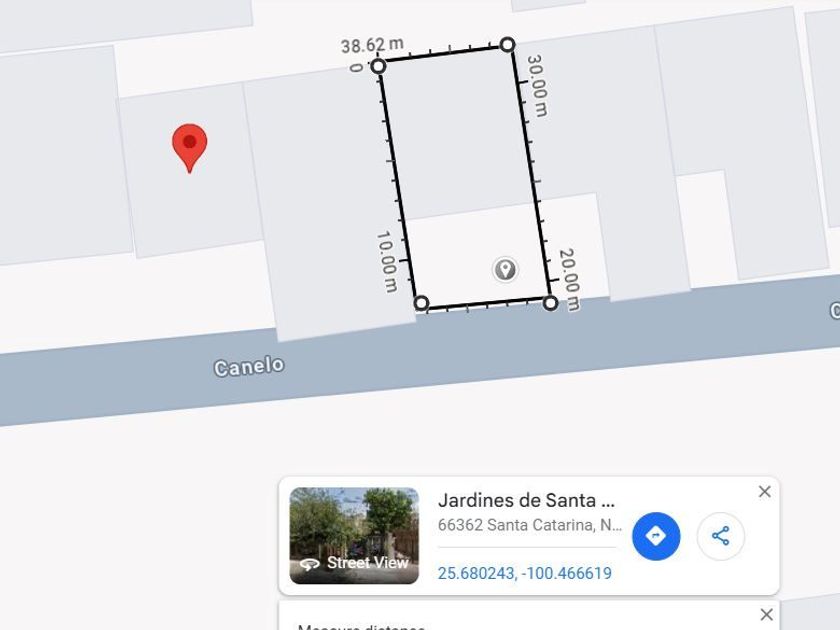
Task: Close the Measure distance panel
Action: pyautogui.click(x=767, y=615)
